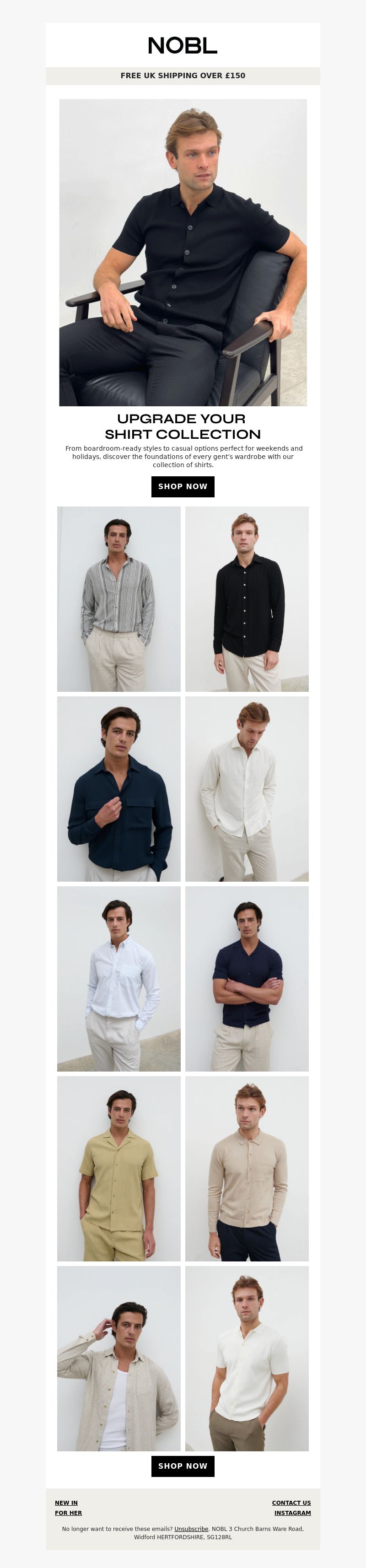The image size is (366, 1568).
Task: View the cream long-sleeve shirt tile
Action: pos(247,789)
